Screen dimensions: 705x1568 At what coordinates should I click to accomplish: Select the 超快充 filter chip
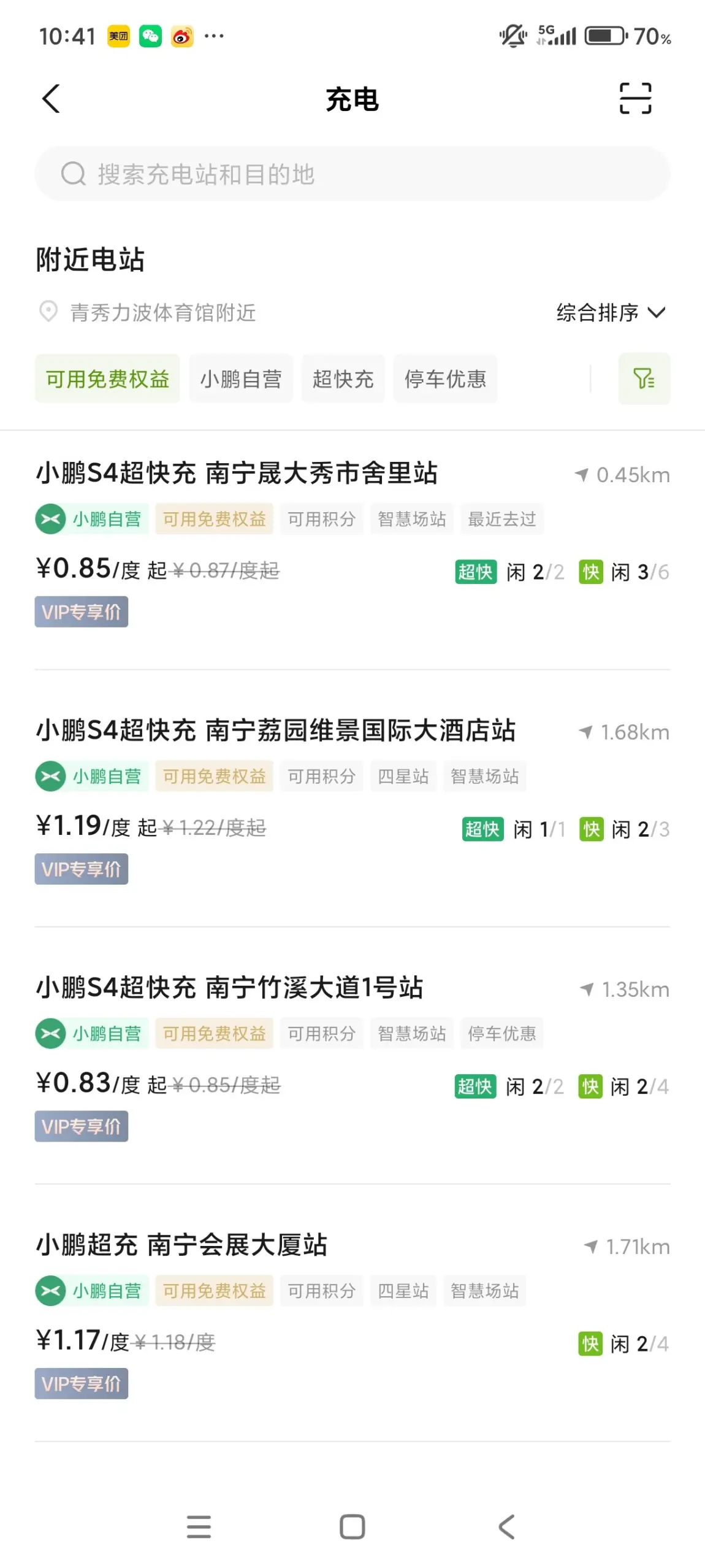click(343, 379)
